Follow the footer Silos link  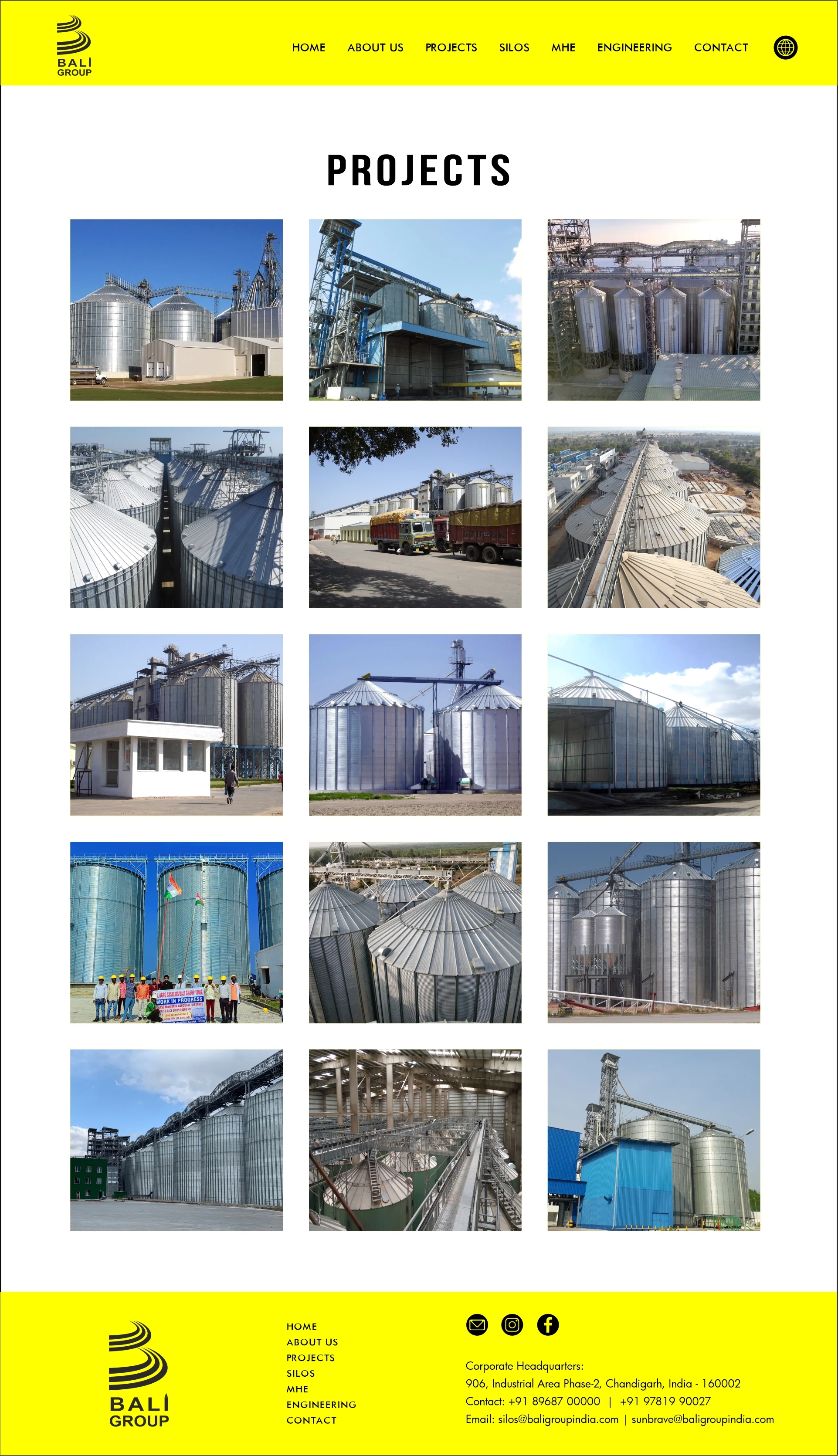pos(300,1373)
